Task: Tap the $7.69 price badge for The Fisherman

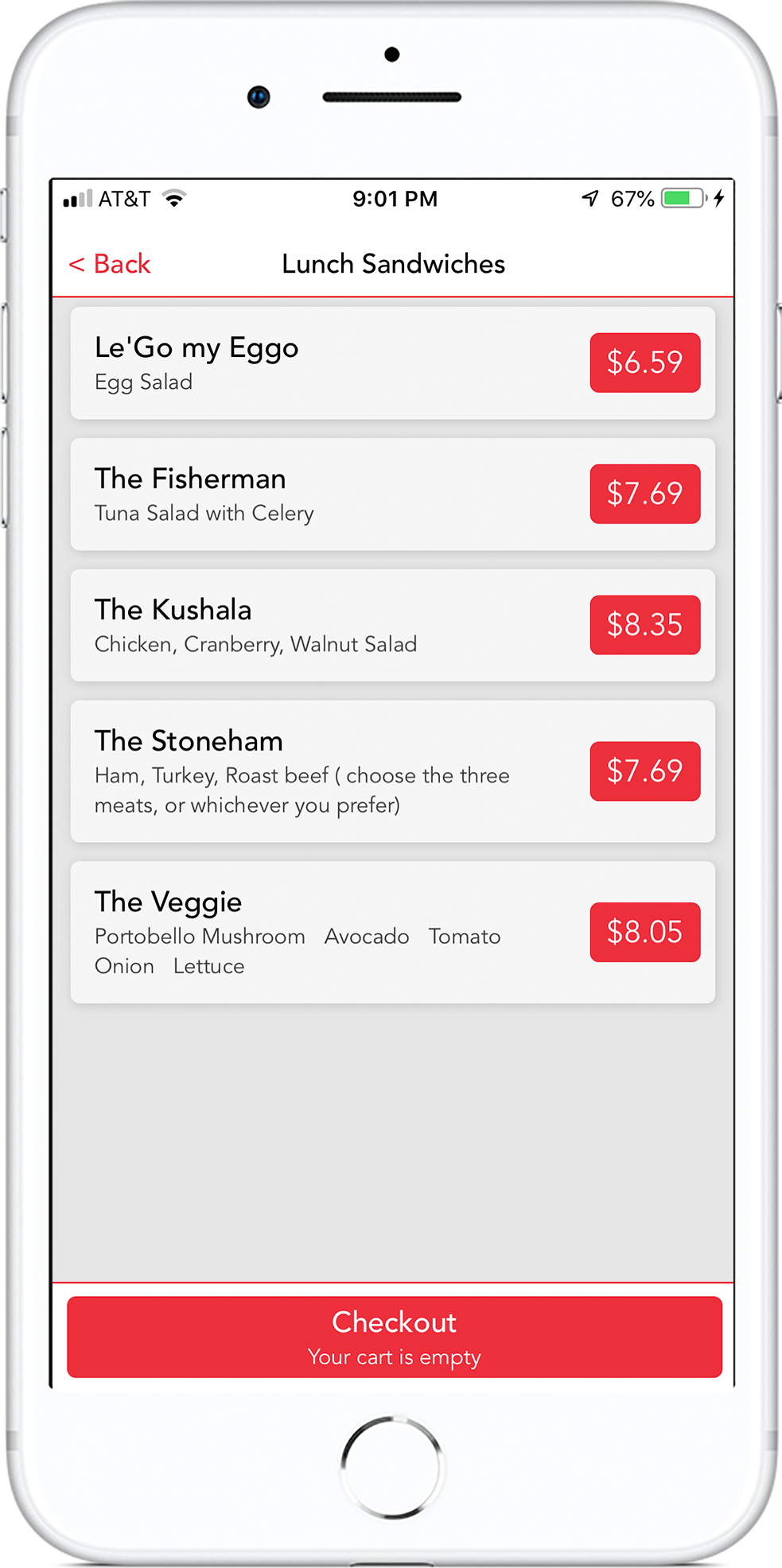Action: (644, 494)
